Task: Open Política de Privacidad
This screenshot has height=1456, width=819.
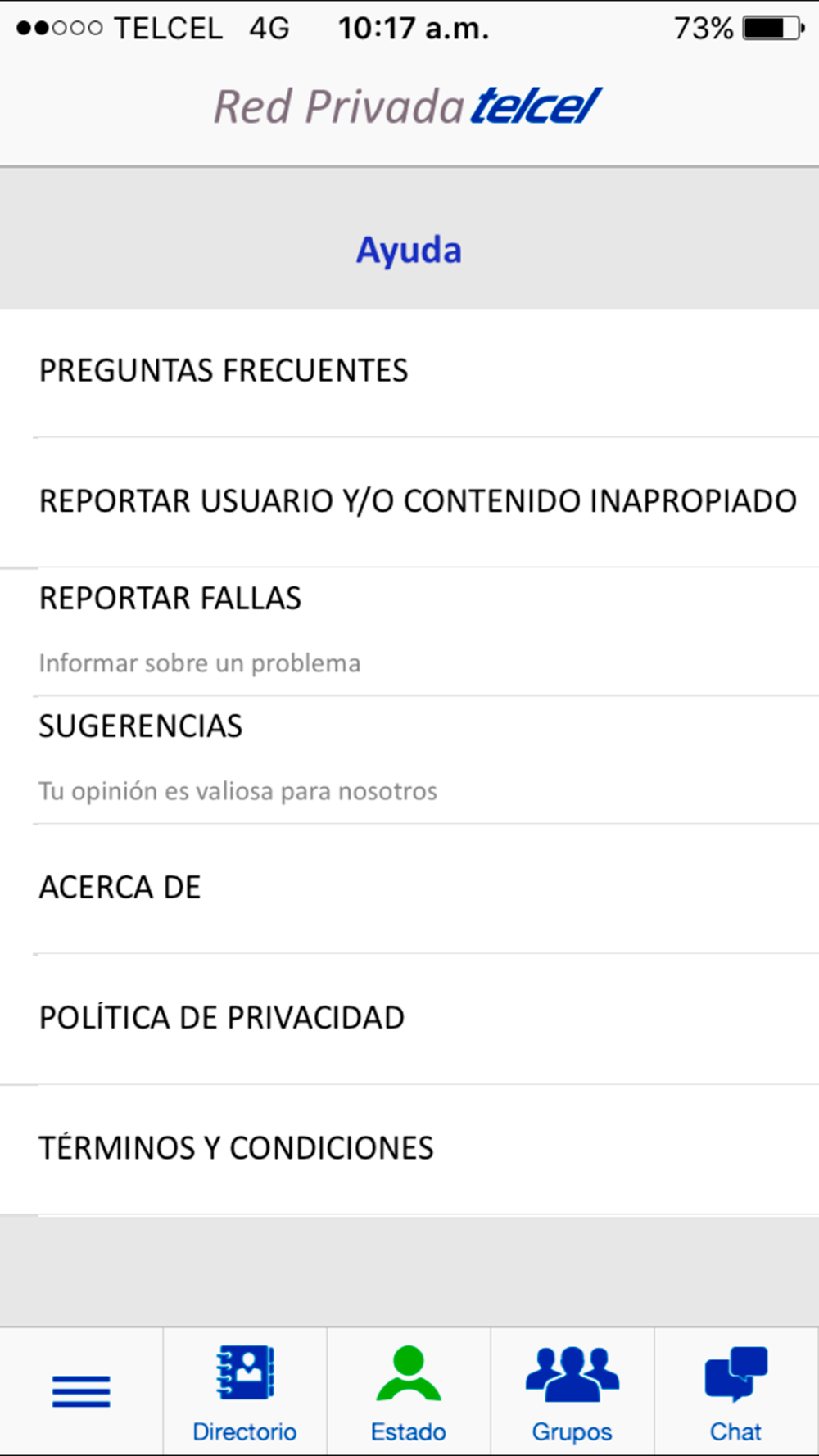Action: [409, 1019]
